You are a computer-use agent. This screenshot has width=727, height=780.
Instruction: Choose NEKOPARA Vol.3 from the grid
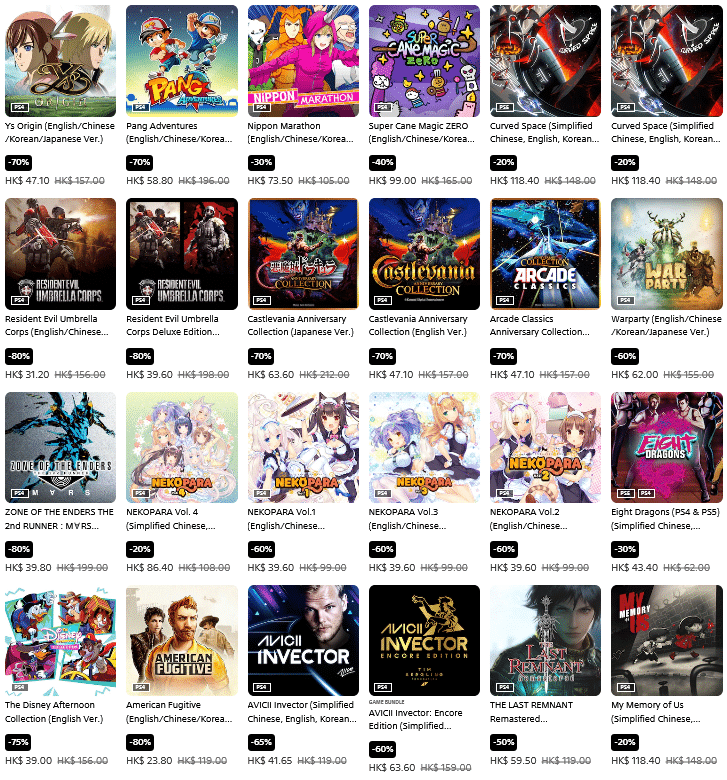pos(424,447)
